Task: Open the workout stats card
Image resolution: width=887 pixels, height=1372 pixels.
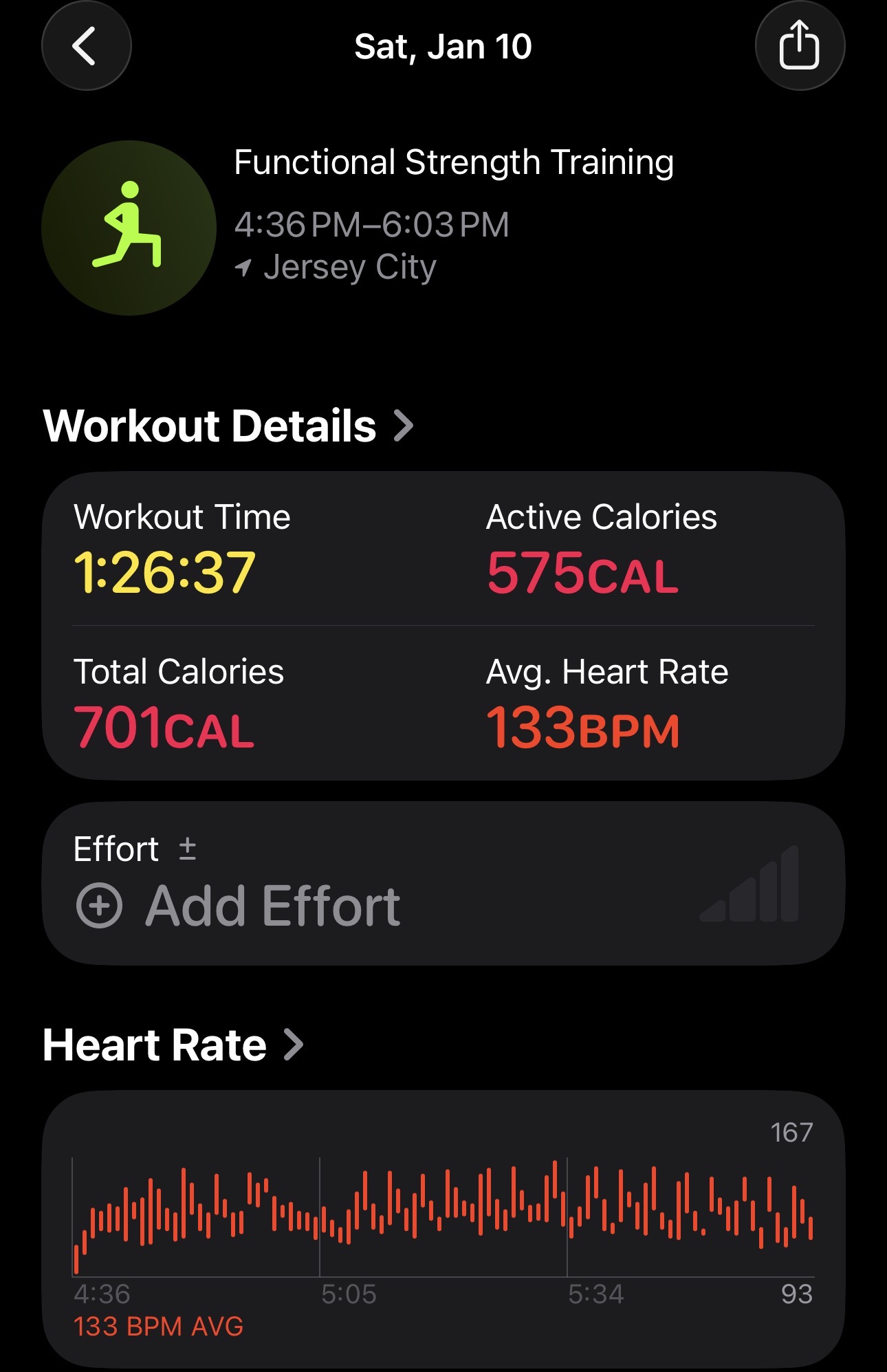Action: point(443,625)
